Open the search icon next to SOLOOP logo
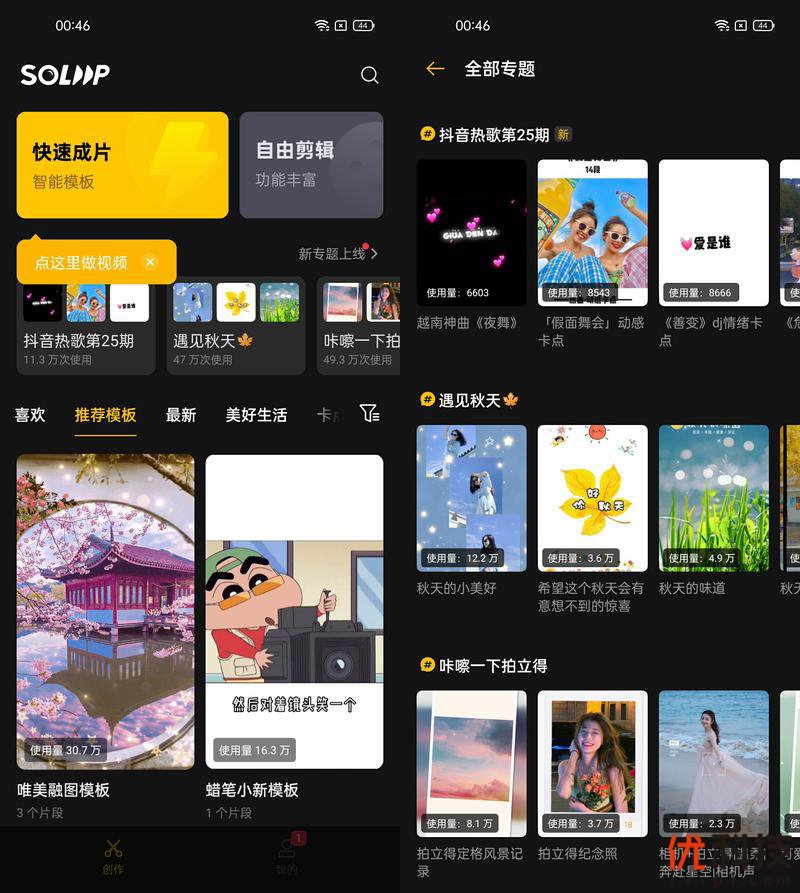The image size is (800, 893). click(x=369, y=75)
